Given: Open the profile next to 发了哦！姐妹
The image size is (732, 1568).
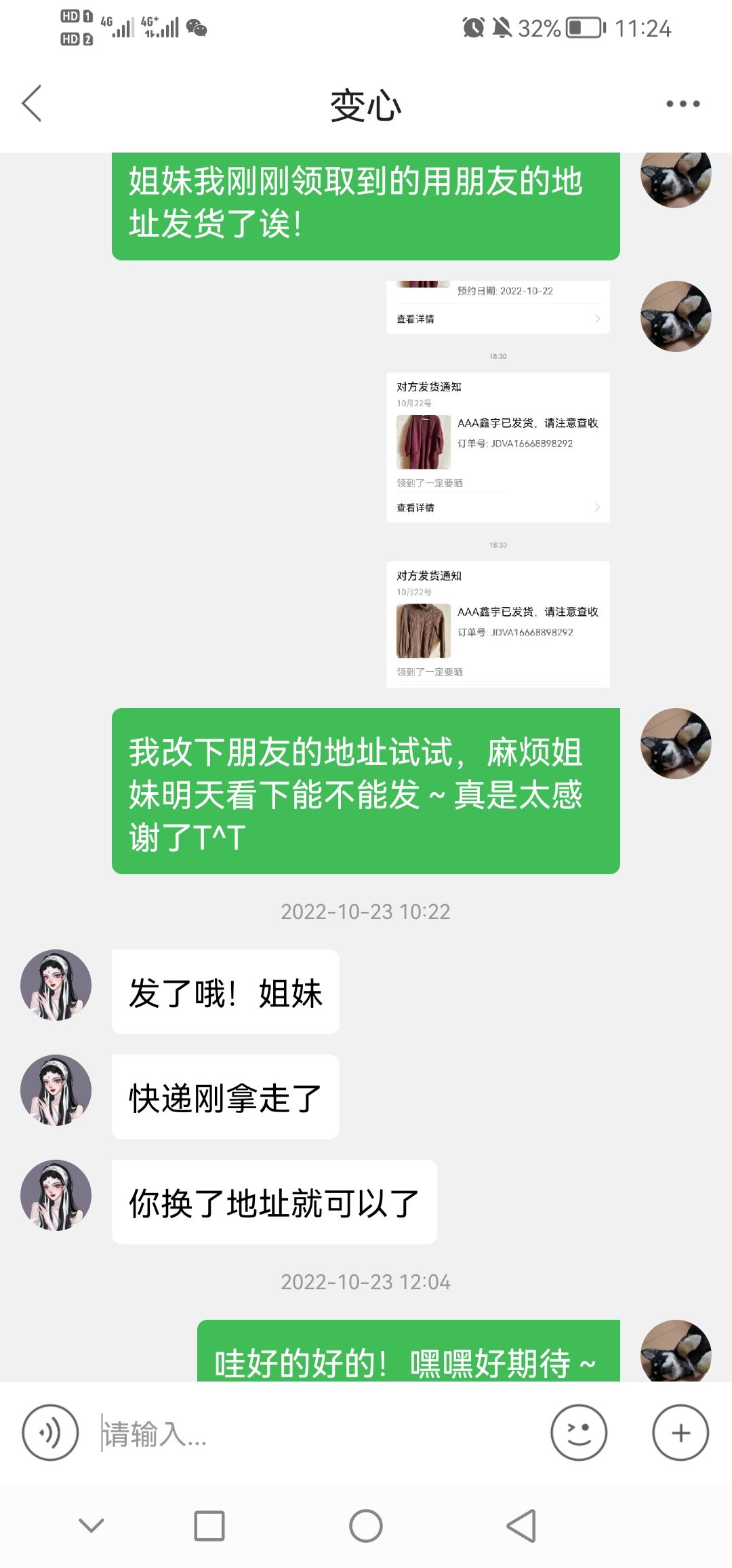Looking at the screenshot, I should (56, 985).
